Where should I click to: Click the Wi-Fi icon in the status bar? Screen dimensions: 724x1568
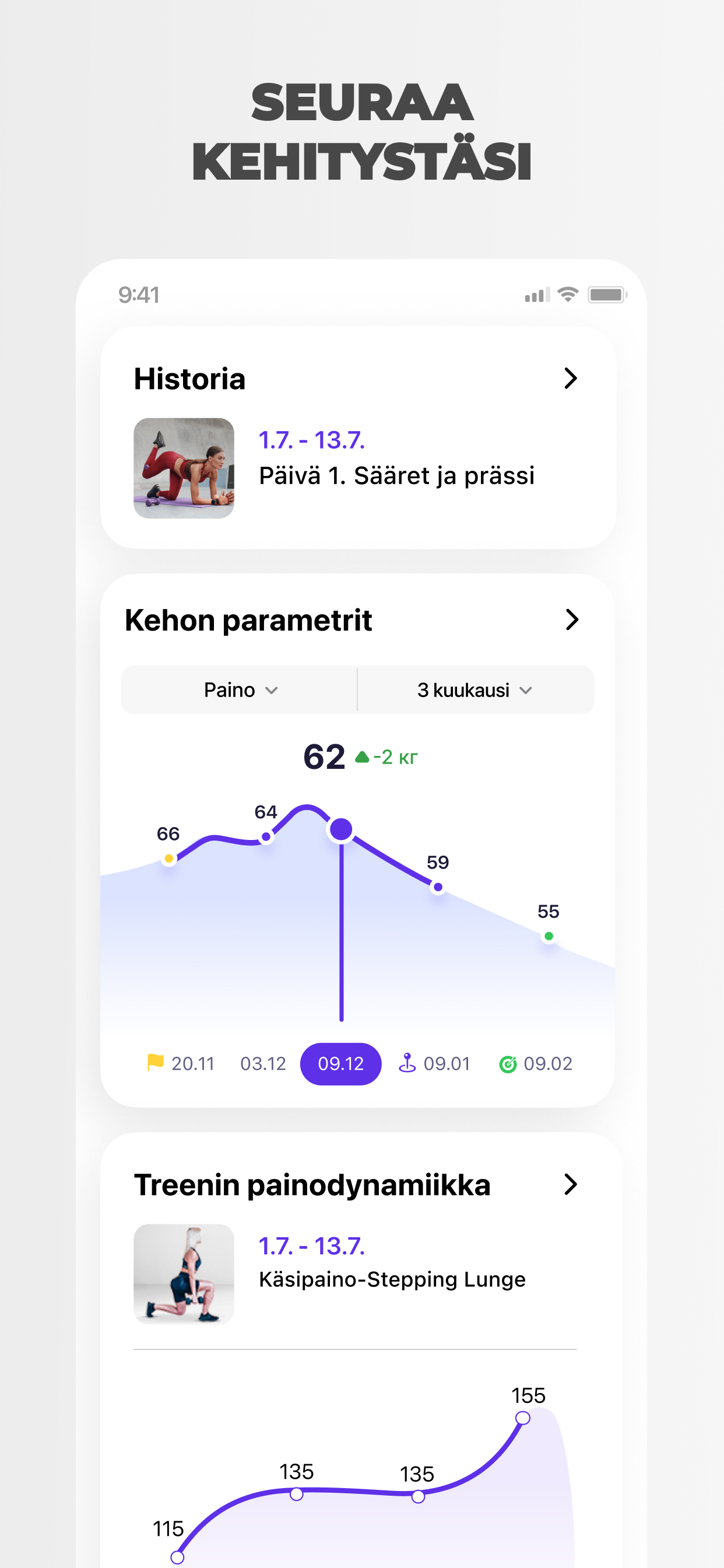pyautogui.click(x=568, y=295)
